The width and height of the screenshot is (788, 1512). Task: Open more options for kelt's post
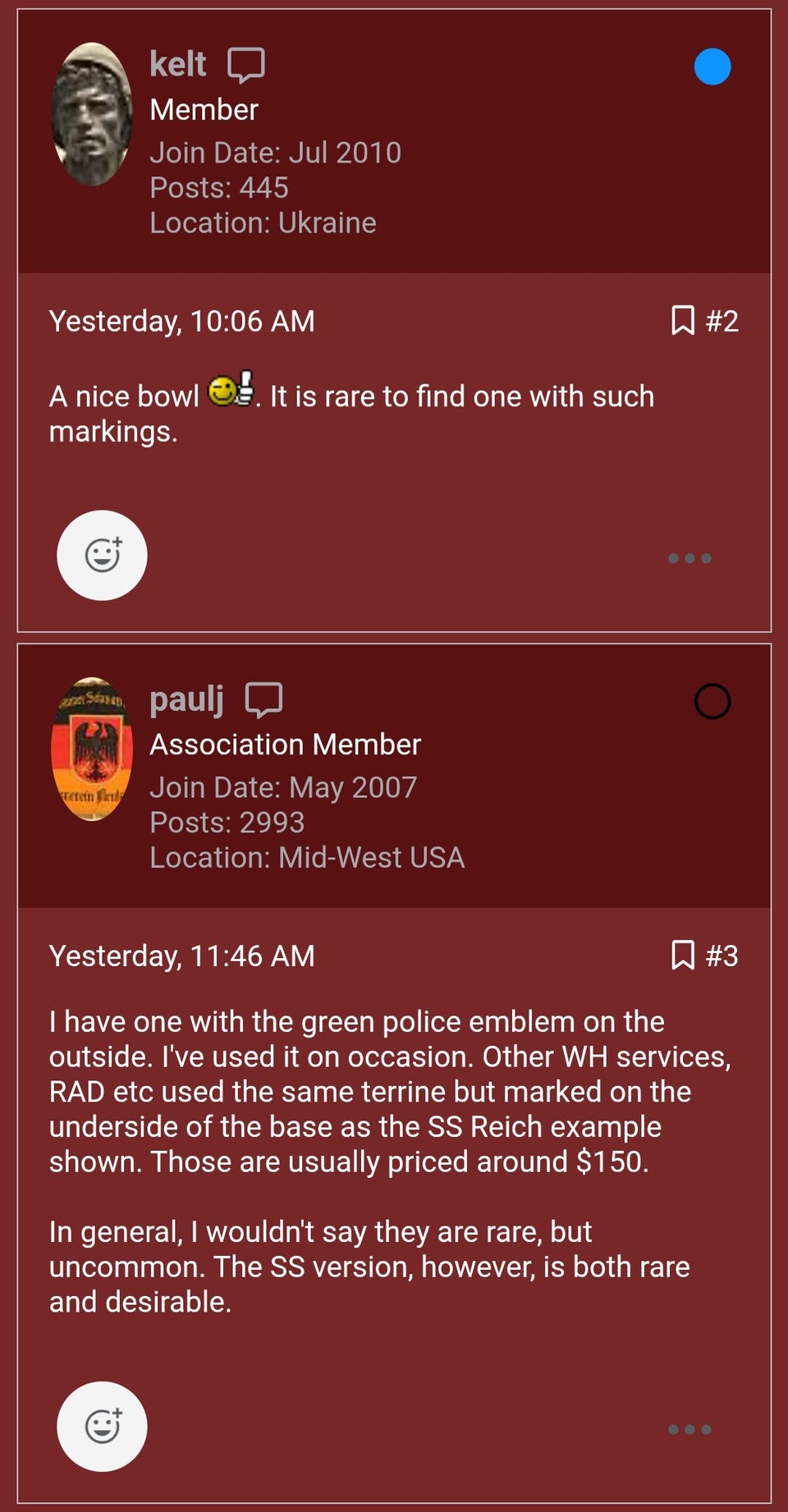coord(689,558)
